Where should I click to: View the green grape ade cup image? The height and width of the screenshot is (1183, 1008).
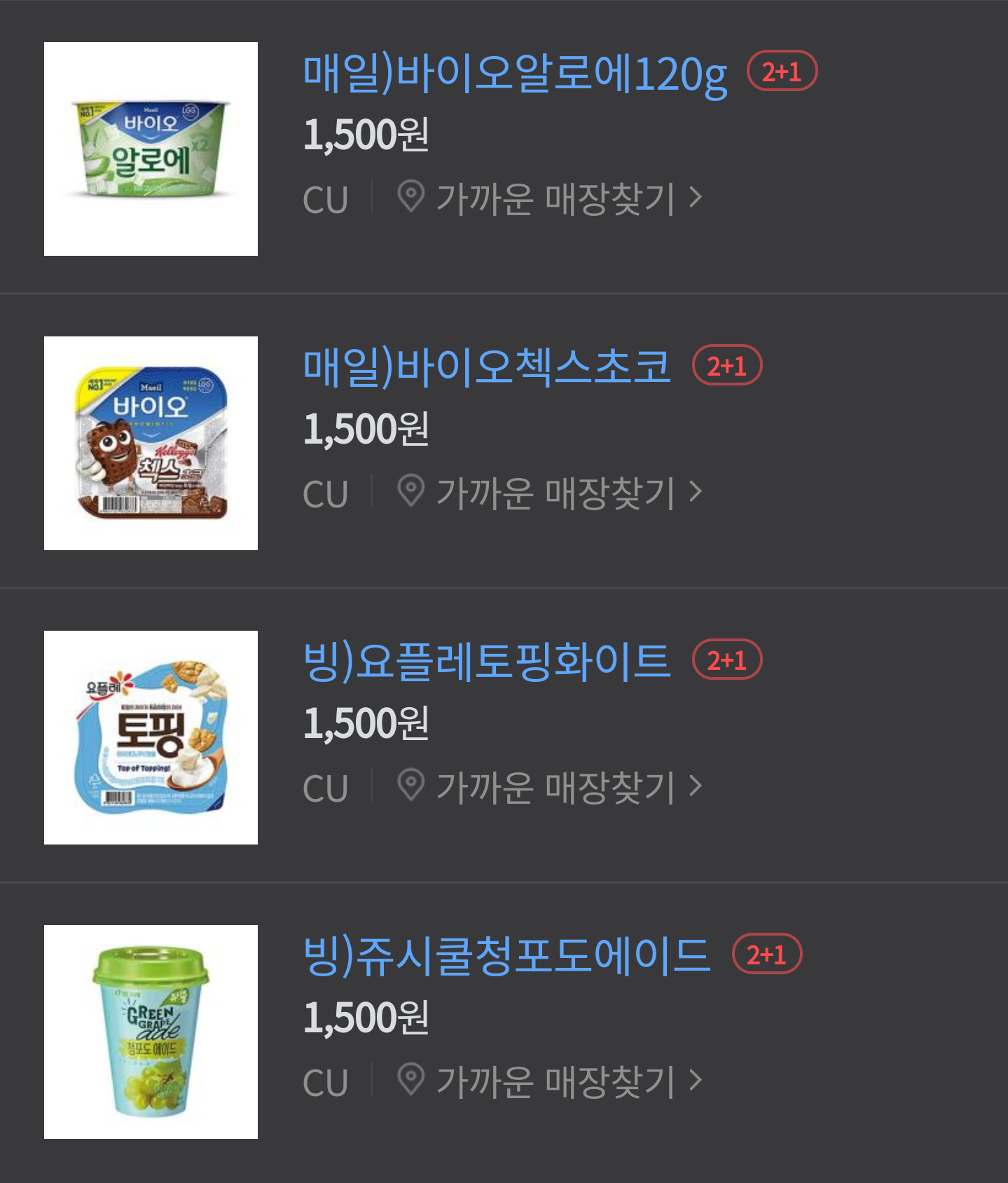[151, 1032]
